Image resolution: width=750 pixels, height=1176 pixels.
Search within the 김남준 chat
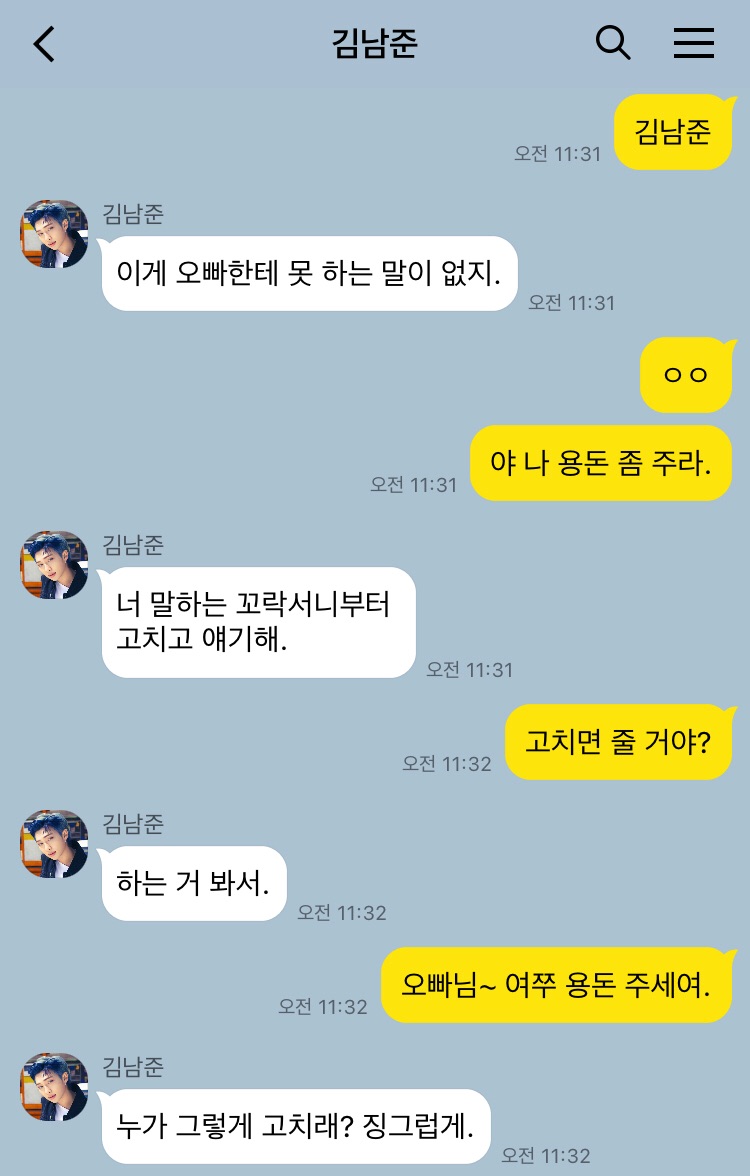click(613, 43)
